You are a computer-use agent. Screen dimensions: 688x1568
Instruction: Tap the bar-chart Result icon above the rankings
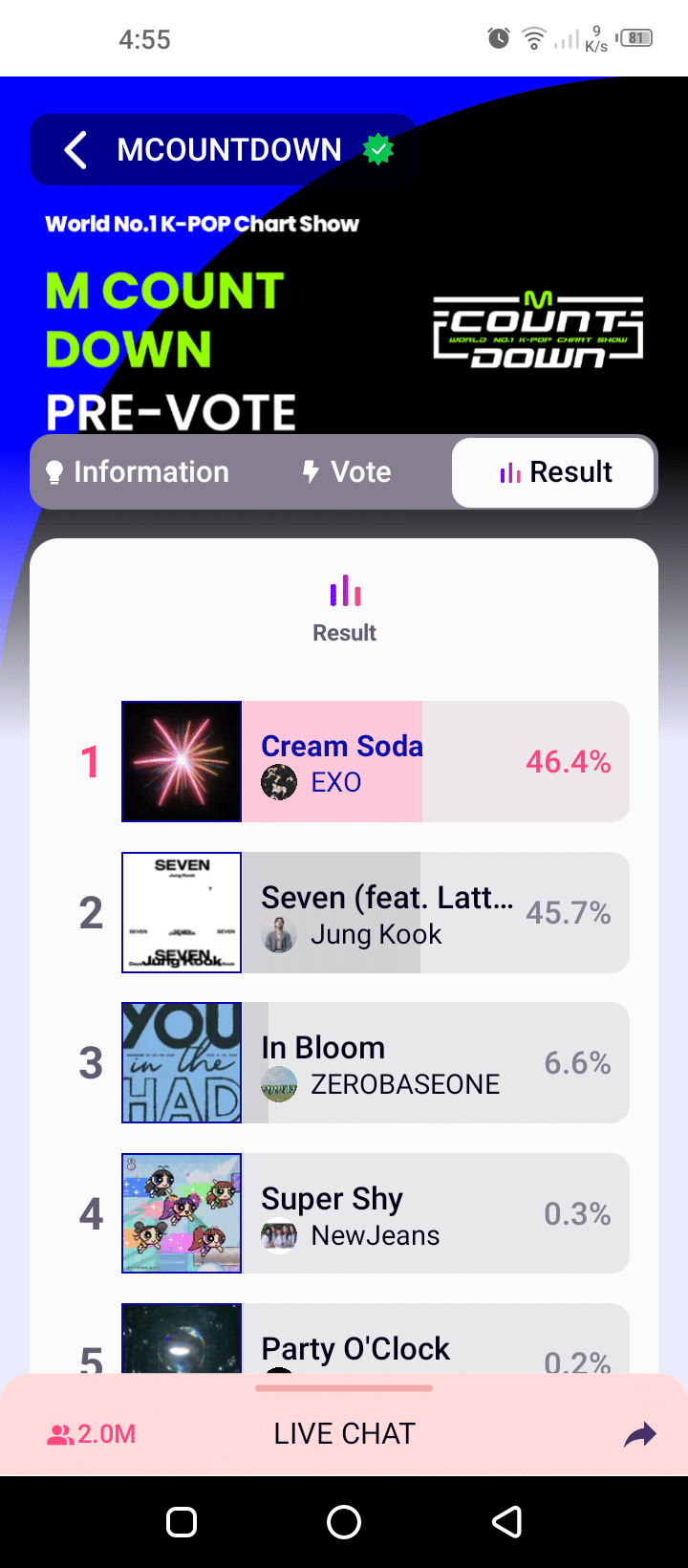tap(344, 591)
